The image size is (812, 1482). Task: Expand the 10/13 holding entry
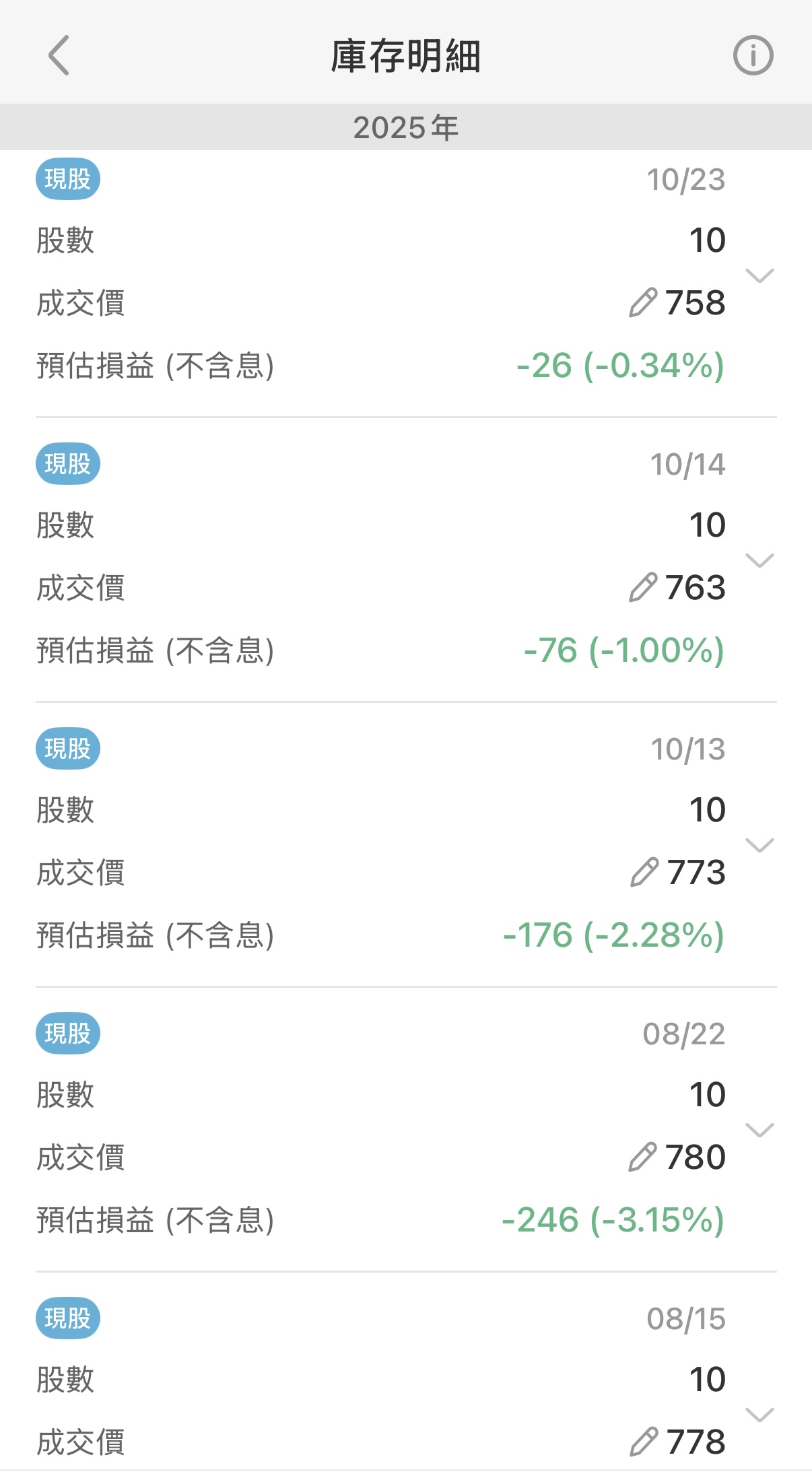pyautogui.click(x=759, y=845)
